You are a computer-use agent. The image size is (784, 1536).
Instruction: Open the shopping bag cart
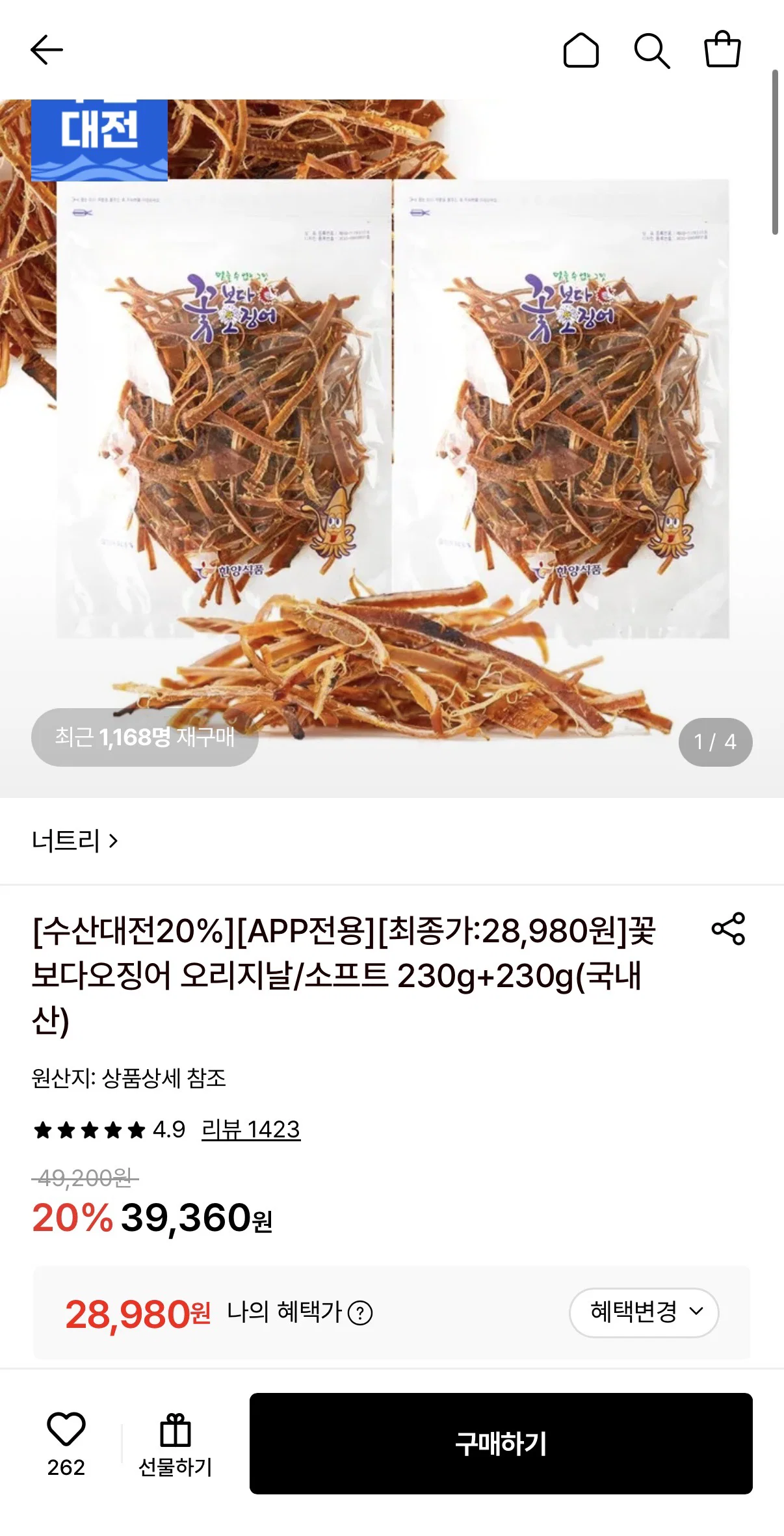tap(722, 49)
